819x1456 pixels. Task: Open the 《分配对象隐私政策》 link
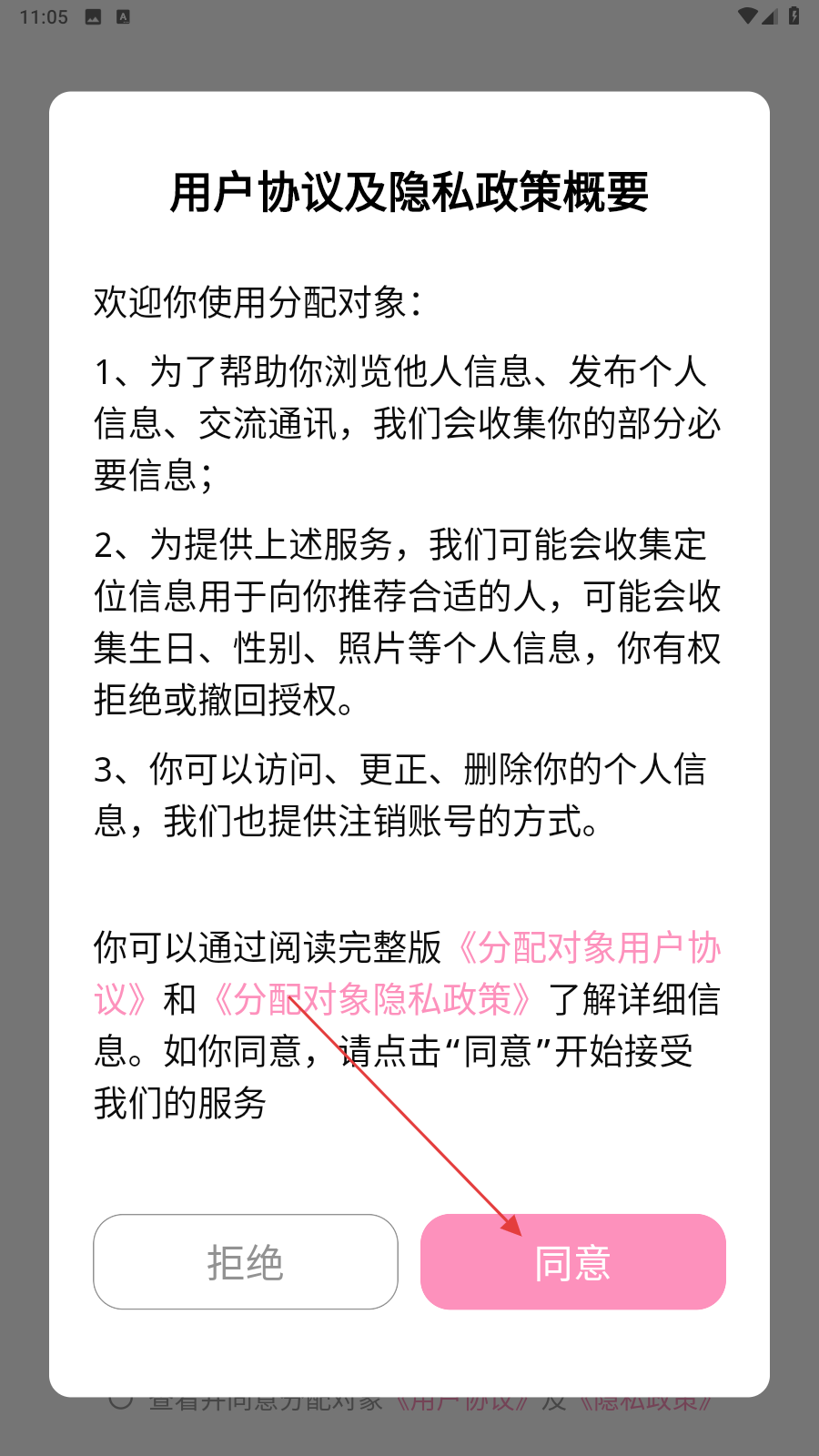[373, 1000]
